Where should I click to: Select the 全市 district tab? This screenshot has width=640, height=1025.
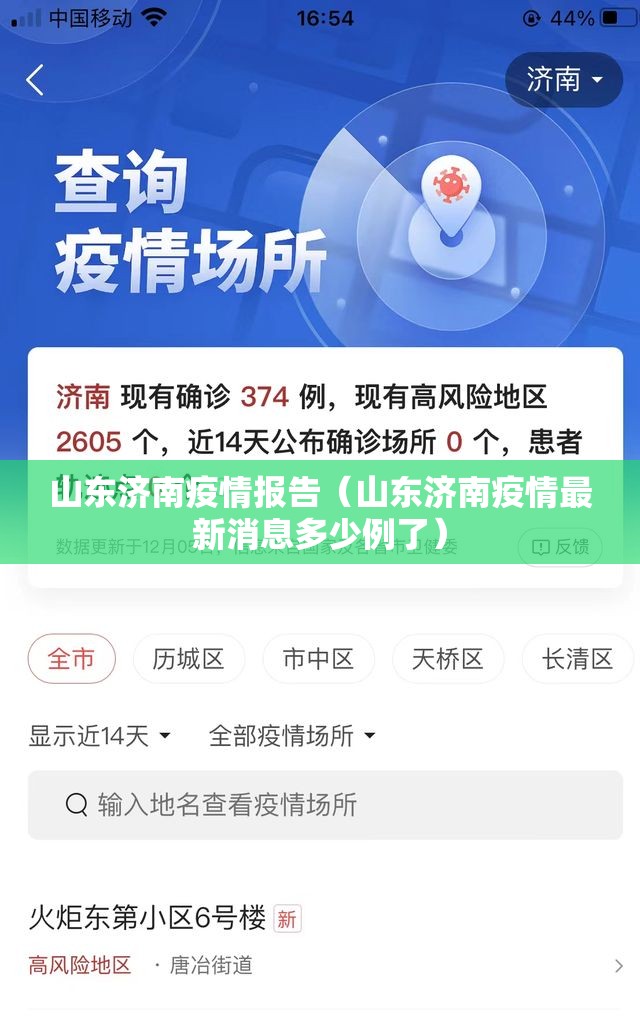[x=71, y=659]
